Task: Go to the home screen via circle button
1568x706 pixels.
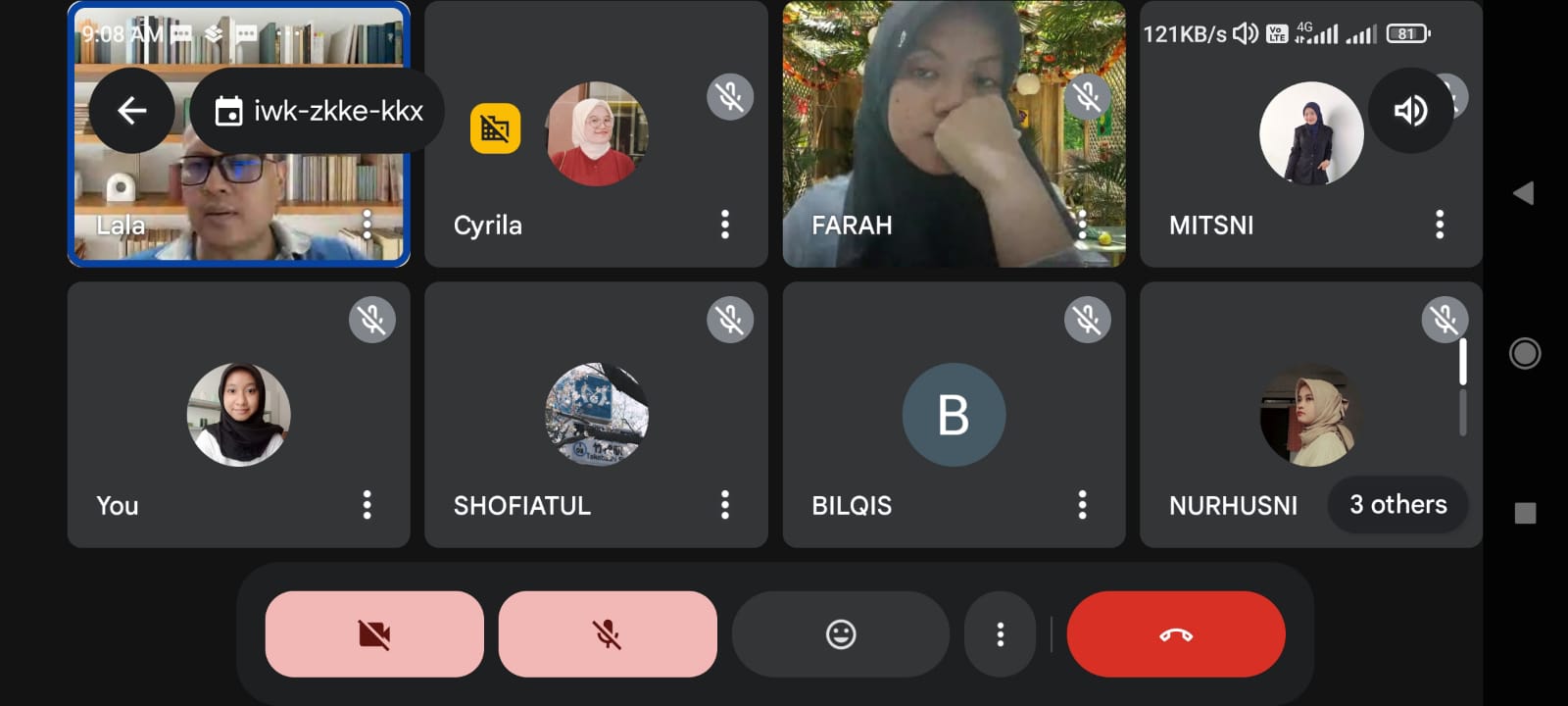Action: point(1525,353)
